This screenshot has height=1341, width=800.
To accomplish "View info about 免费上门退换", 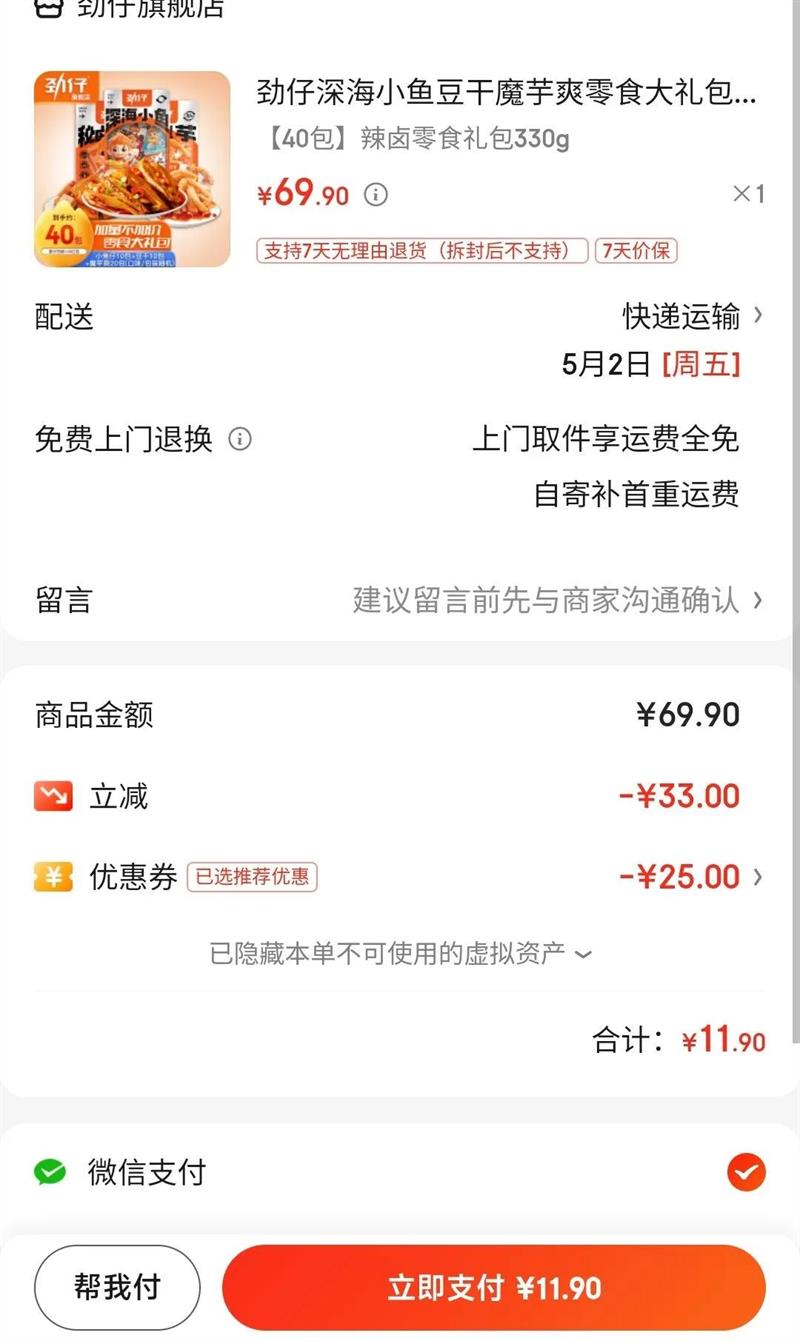I will click(240, 438).
